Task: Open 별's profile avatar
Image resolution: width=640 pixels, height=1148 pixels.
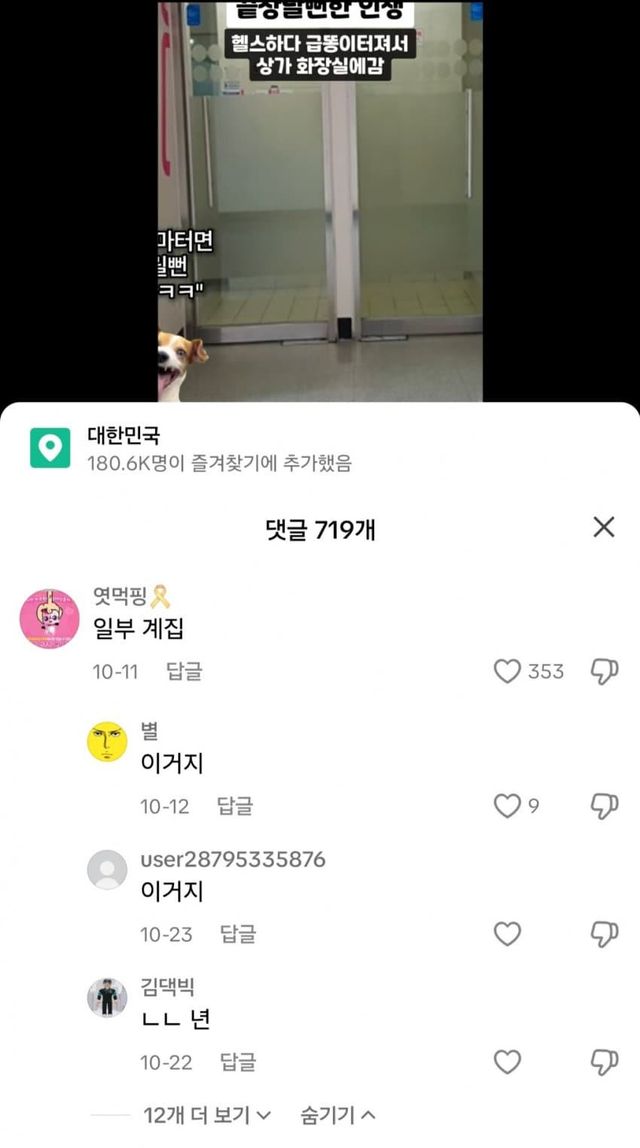Action: pyautogui.click(x=107, y=742)
